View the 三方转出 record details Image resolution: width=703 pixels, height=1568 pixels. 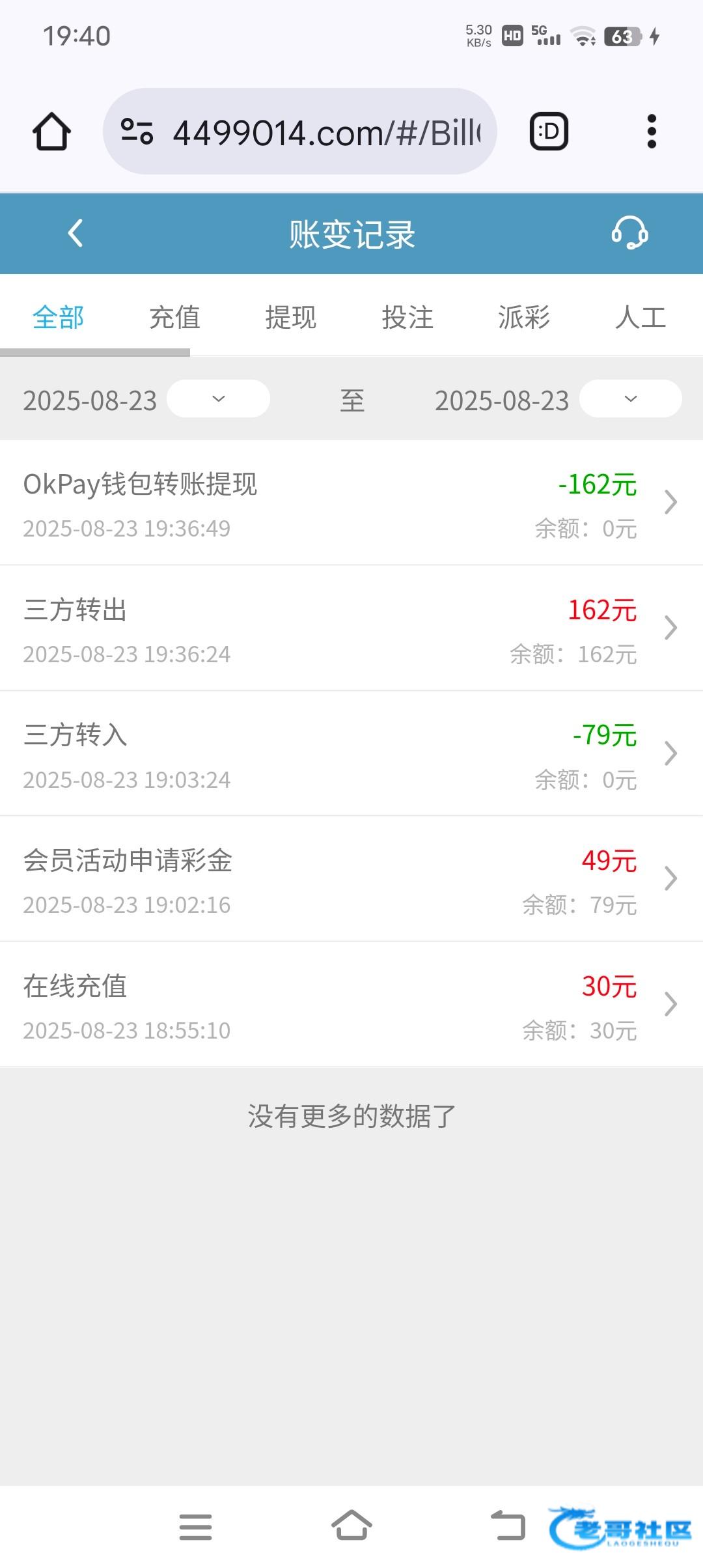[351, 628]
